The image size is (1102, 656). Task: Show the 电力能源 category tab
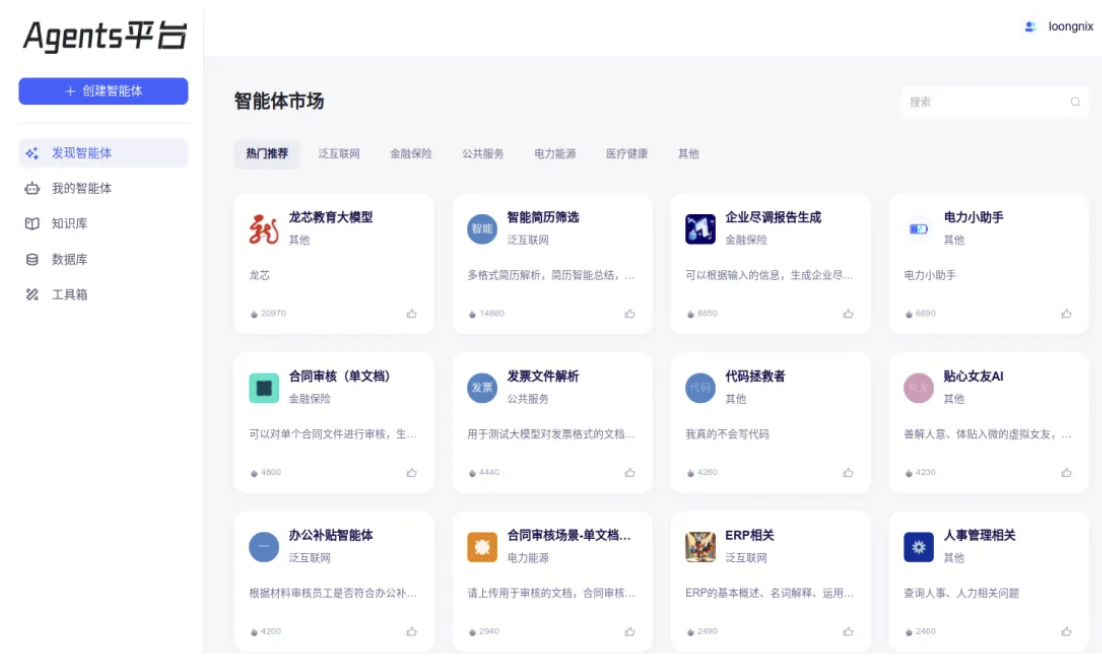coord(555,154)
